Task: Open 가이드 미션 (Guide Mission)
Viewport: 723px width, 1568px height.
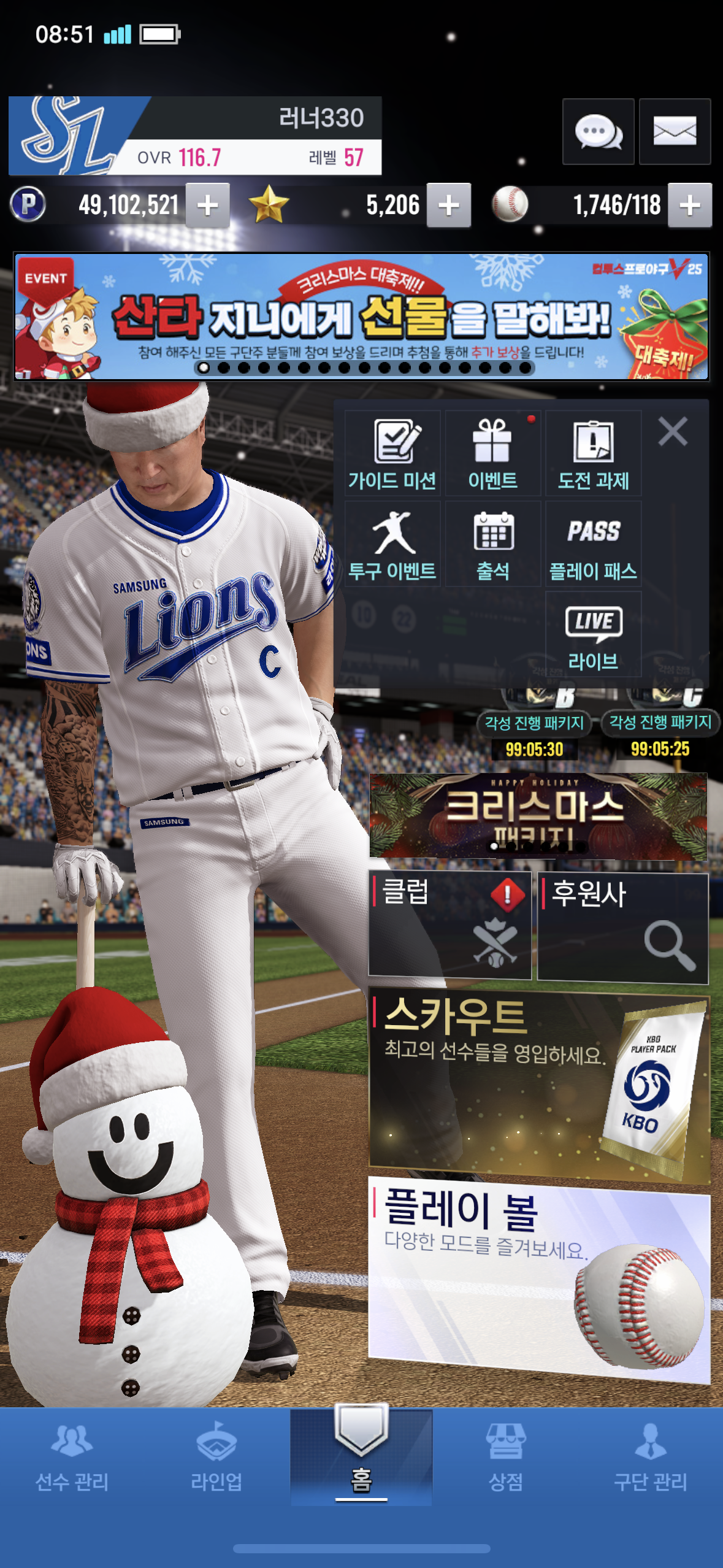Action: 392,453
